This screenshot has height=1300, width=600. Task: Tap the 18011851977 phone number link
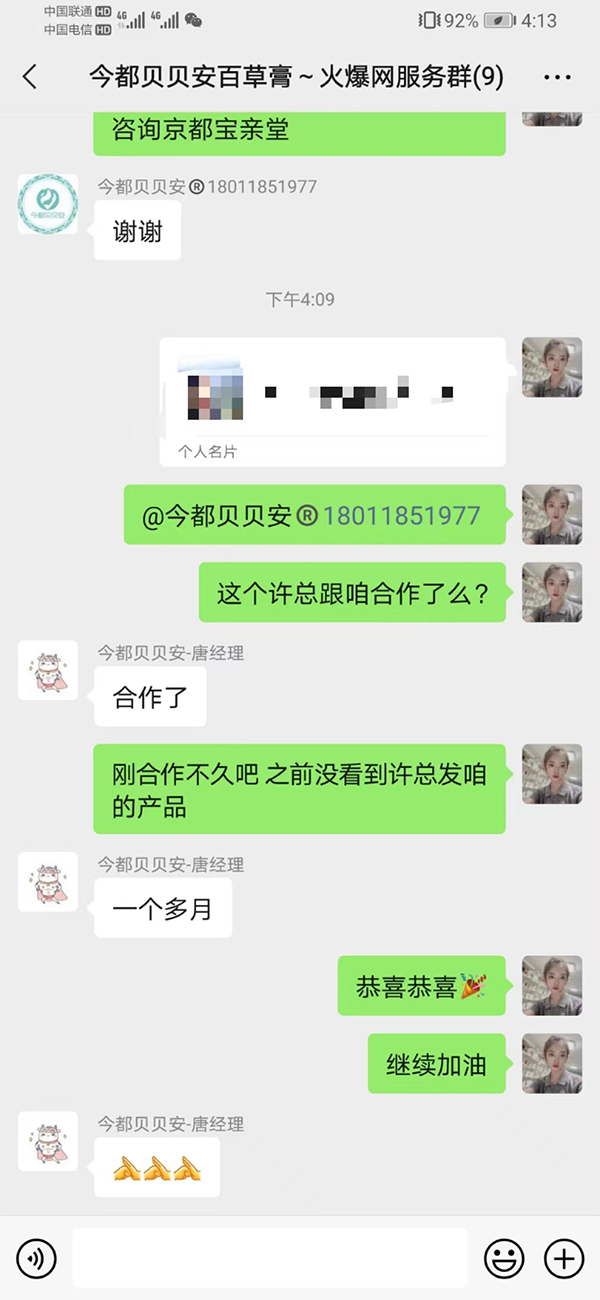tap(402, 516)
